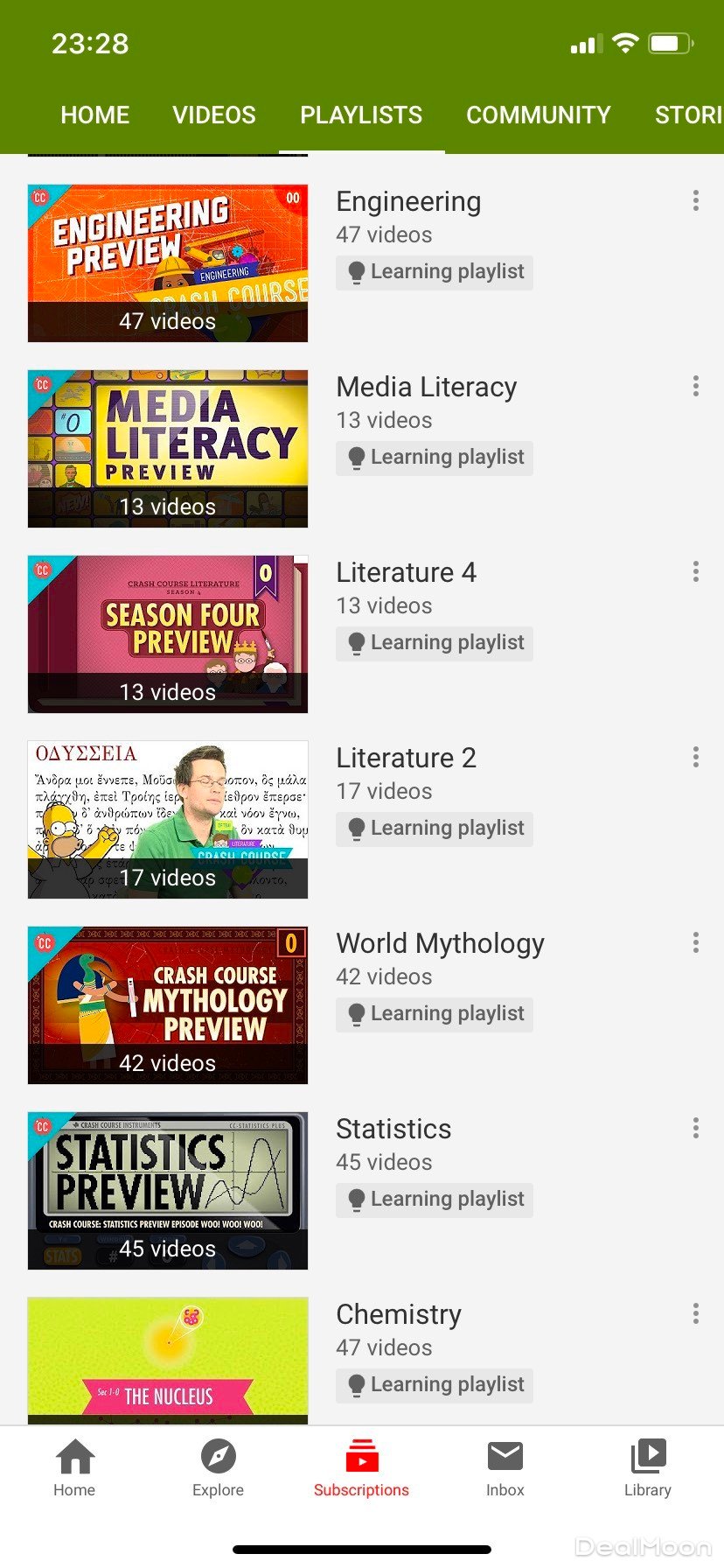Open more options for World Mythology playlist
This screenshot has width=724, height=1568.
coord(695,942)
